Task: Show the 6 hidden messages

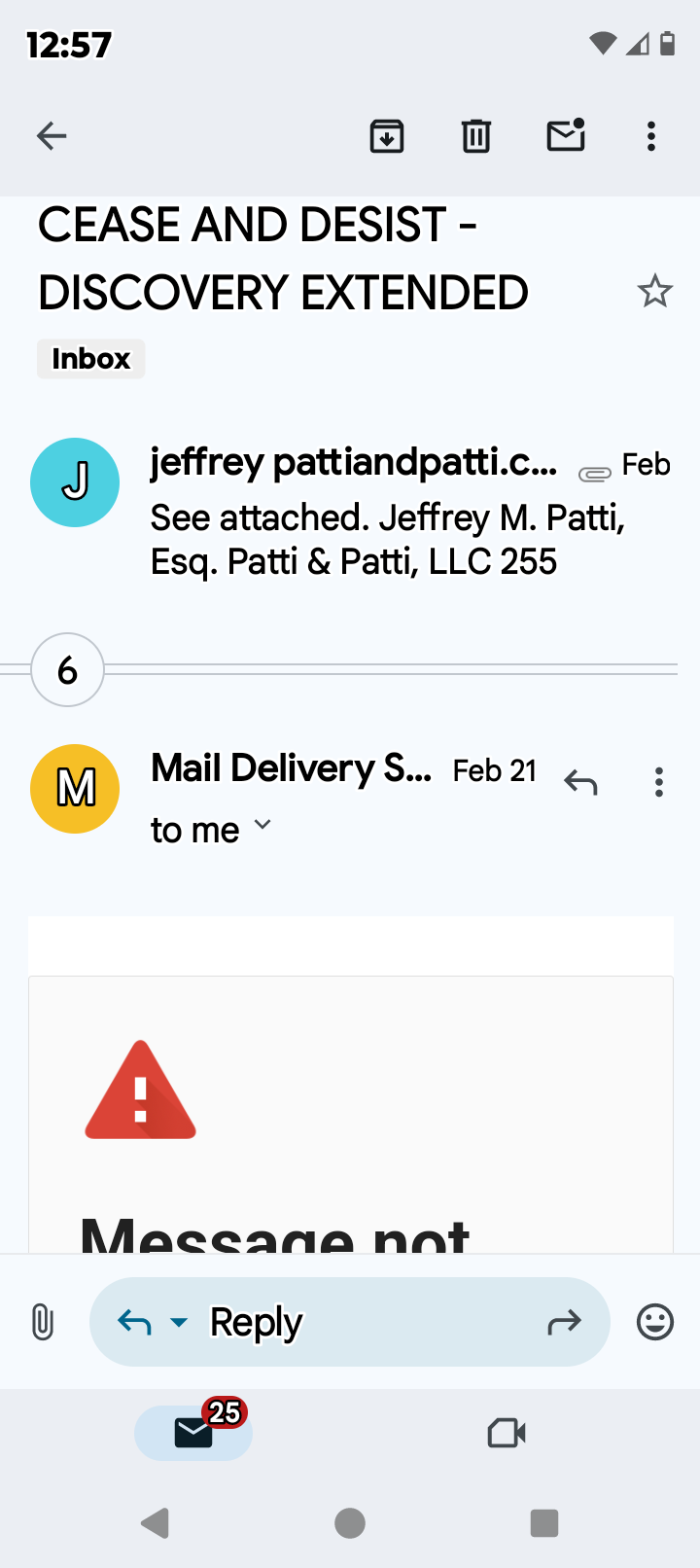Action: pos(67,669)
